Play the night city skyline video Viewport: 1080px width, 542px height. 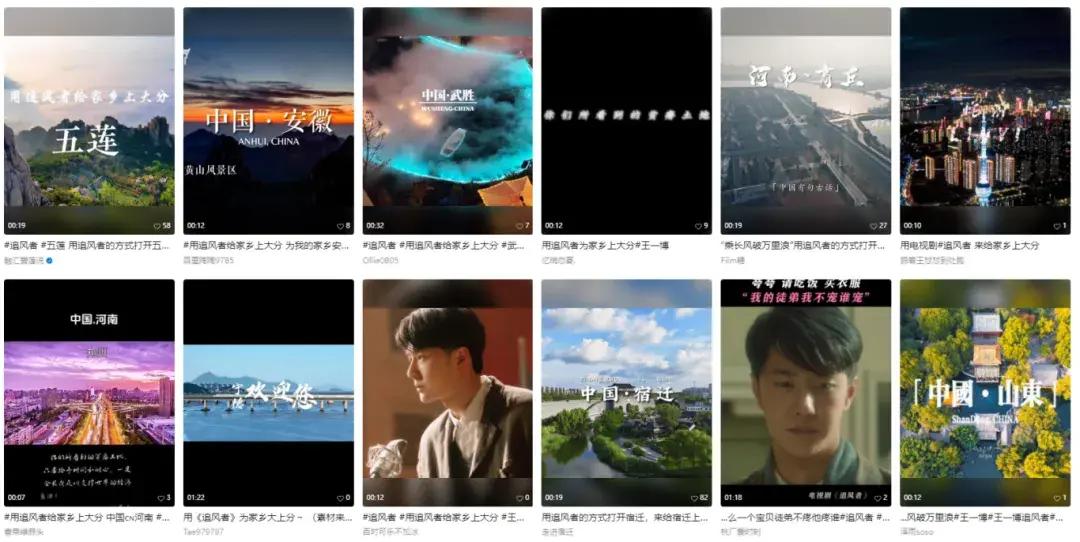(984, 121)
